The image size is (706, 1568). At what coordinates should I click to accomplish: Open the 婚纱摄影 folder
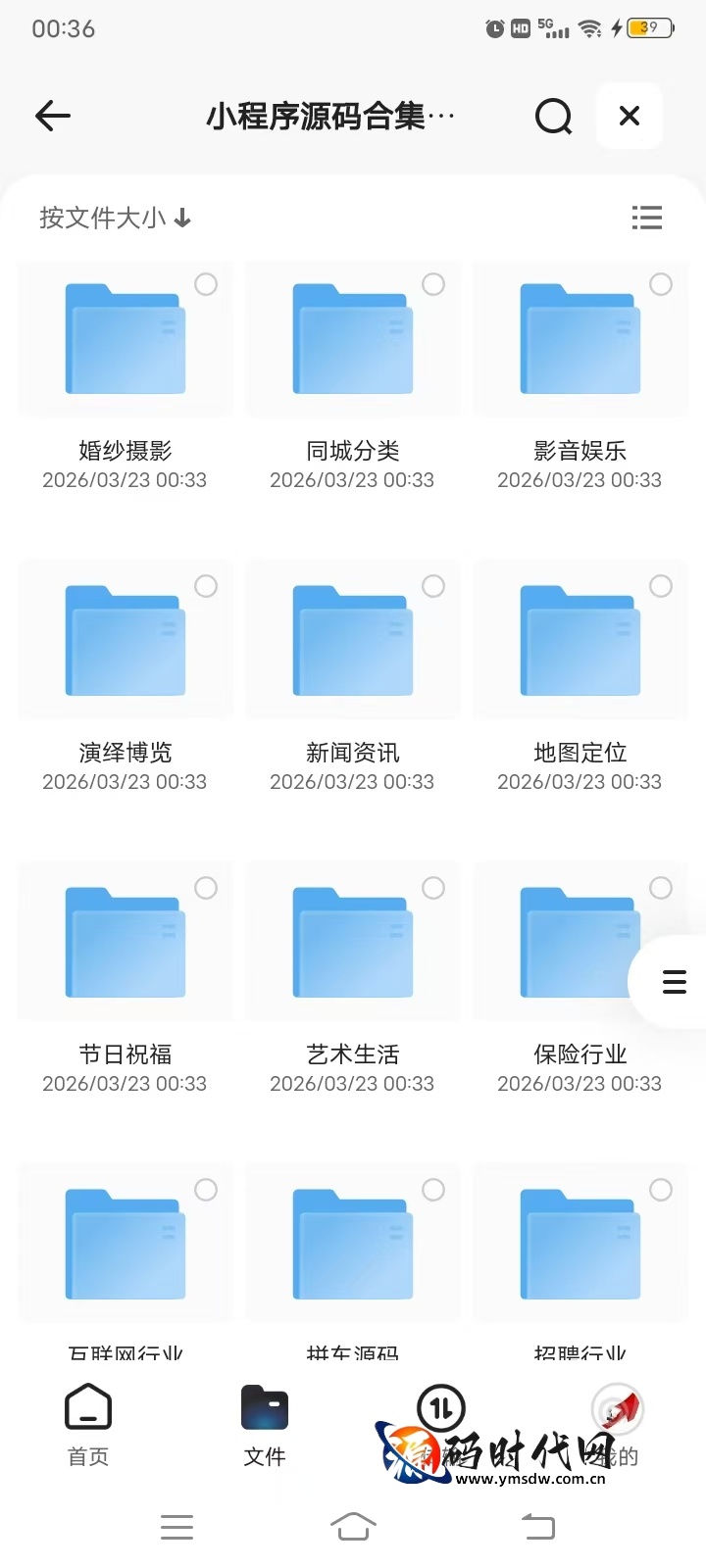pos(125,339)
